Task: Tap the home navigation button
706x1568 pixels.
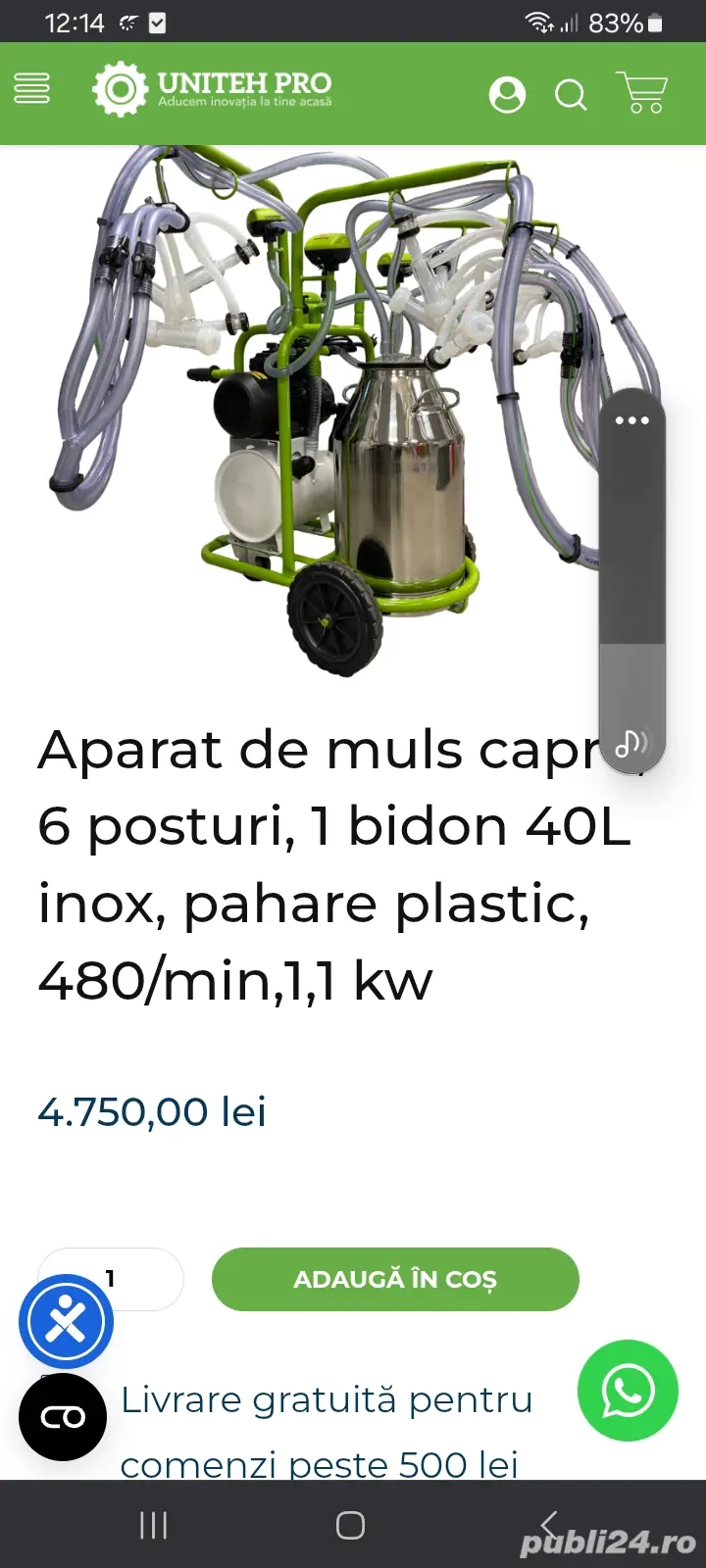Action: pyautogui.click(x=350, y=1525)
